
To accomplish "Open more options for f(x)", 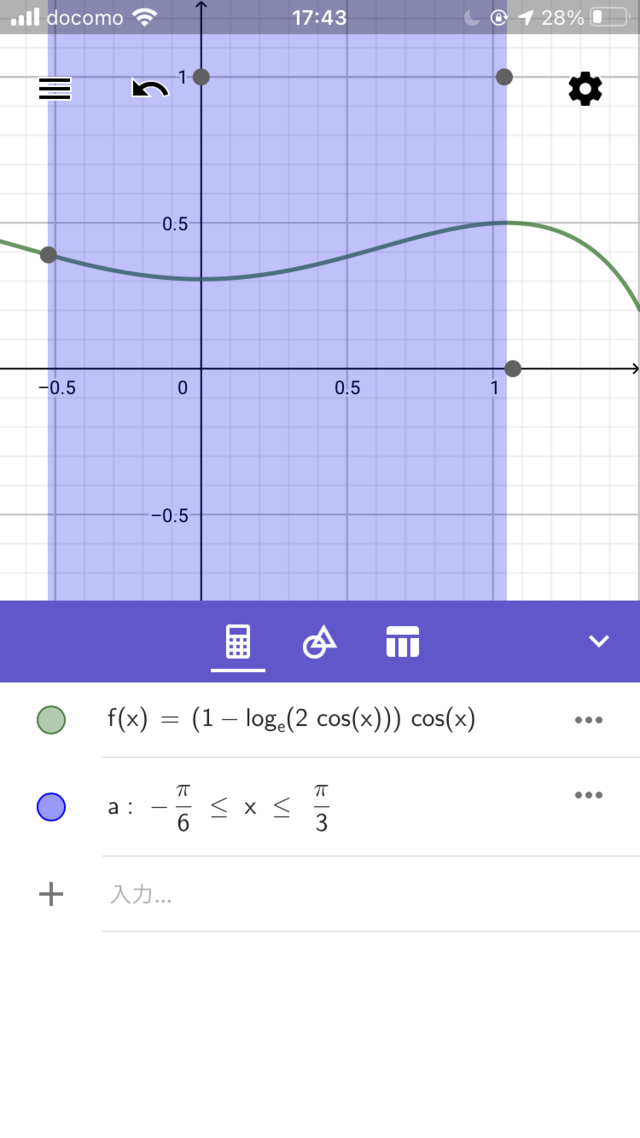I will tap(588, 720).
